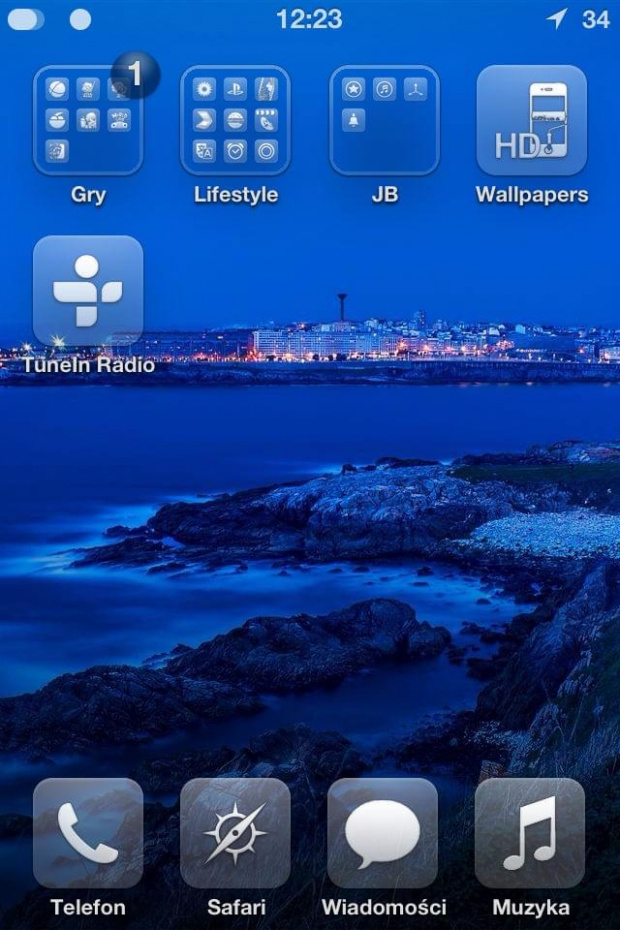The width and height of the screenshot is (620, 930).
Task: Launch the Safari browser
Action: pos(235,833)
